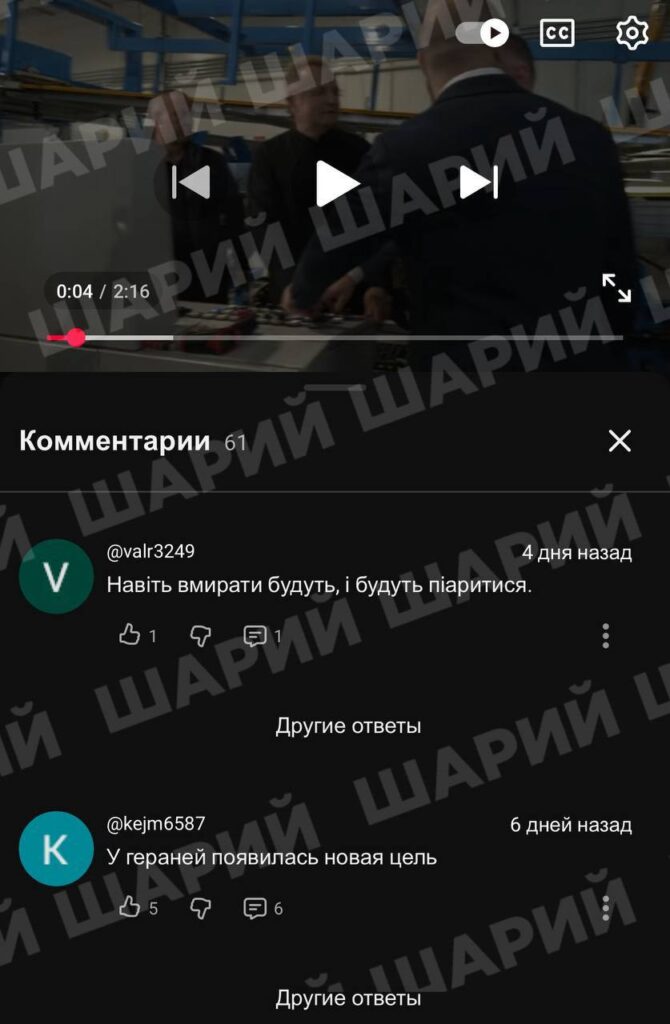
Task: Show other replies under @kejm6587's comment
Action: coord(348,998)
